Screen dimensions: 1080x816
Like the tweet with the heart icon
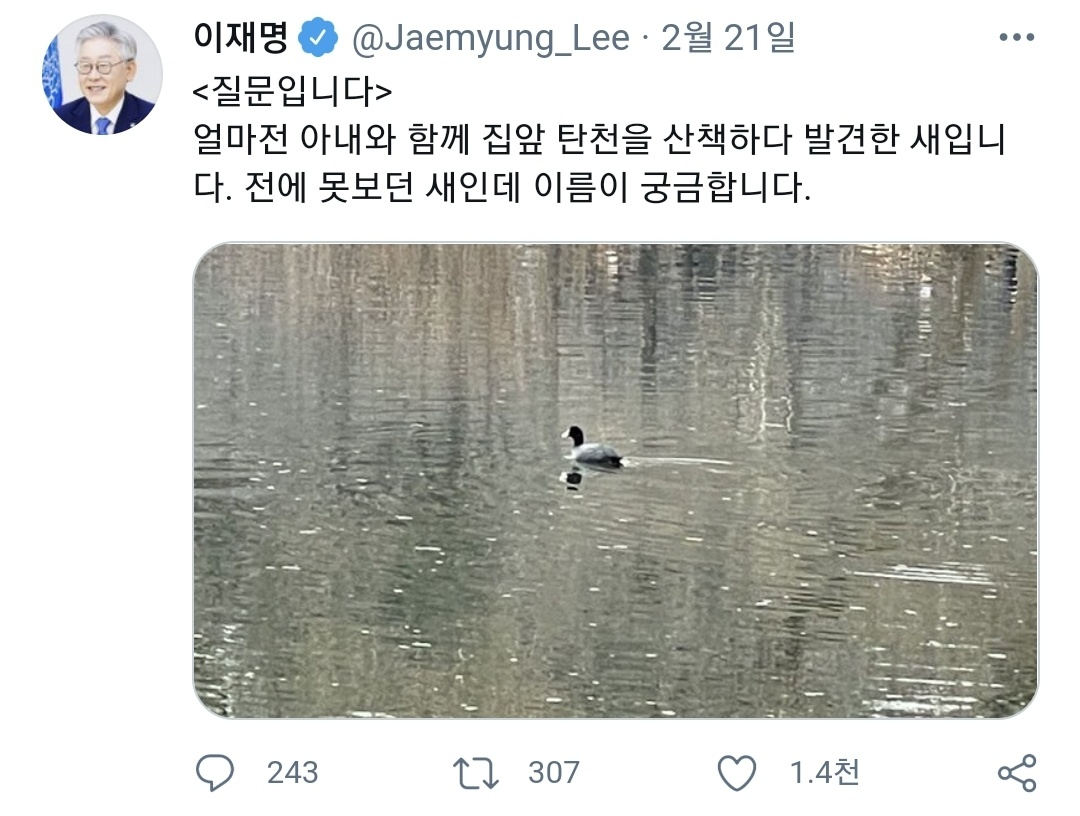point(737,773)
